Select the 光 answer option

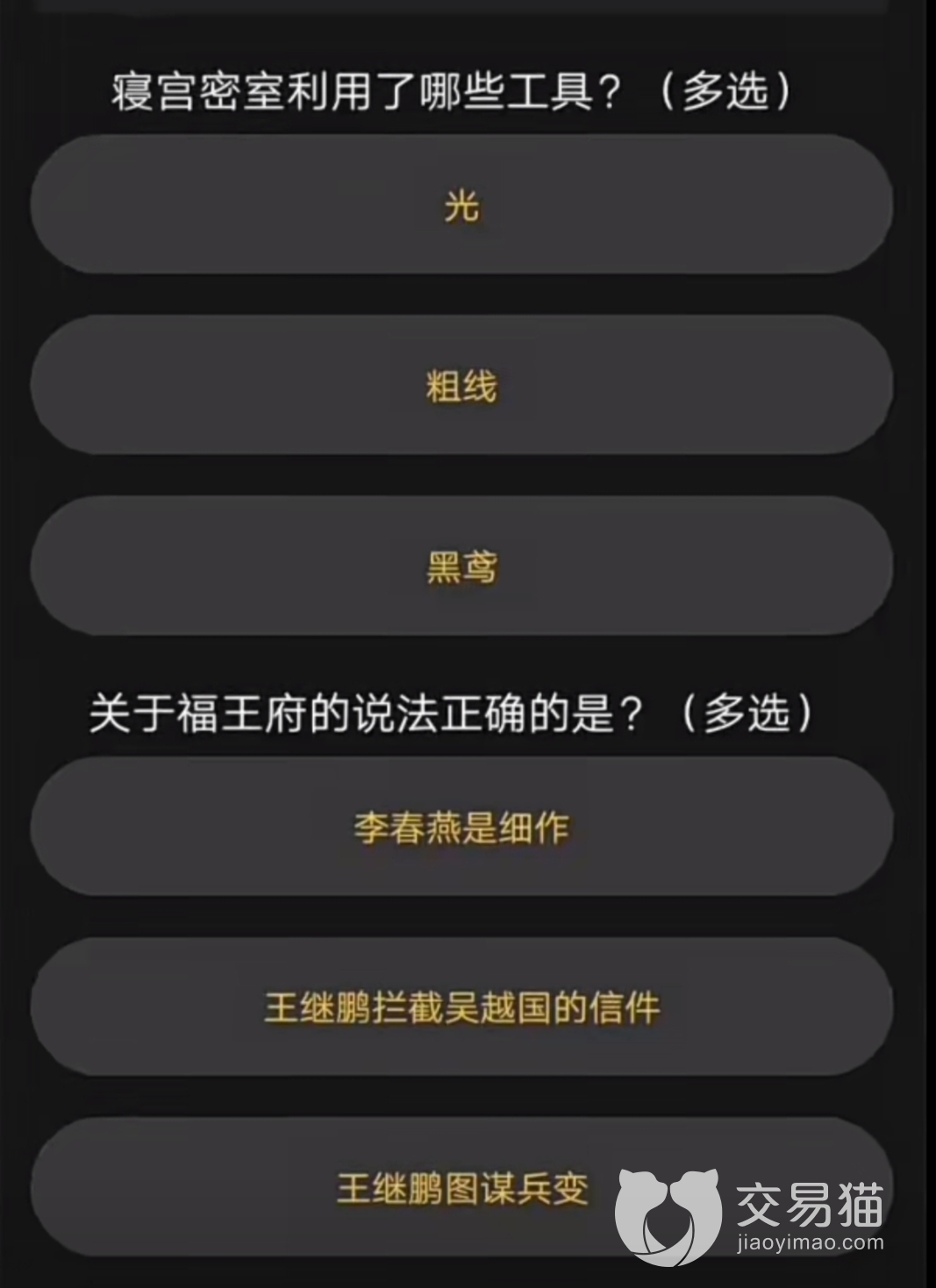(461, 206)
